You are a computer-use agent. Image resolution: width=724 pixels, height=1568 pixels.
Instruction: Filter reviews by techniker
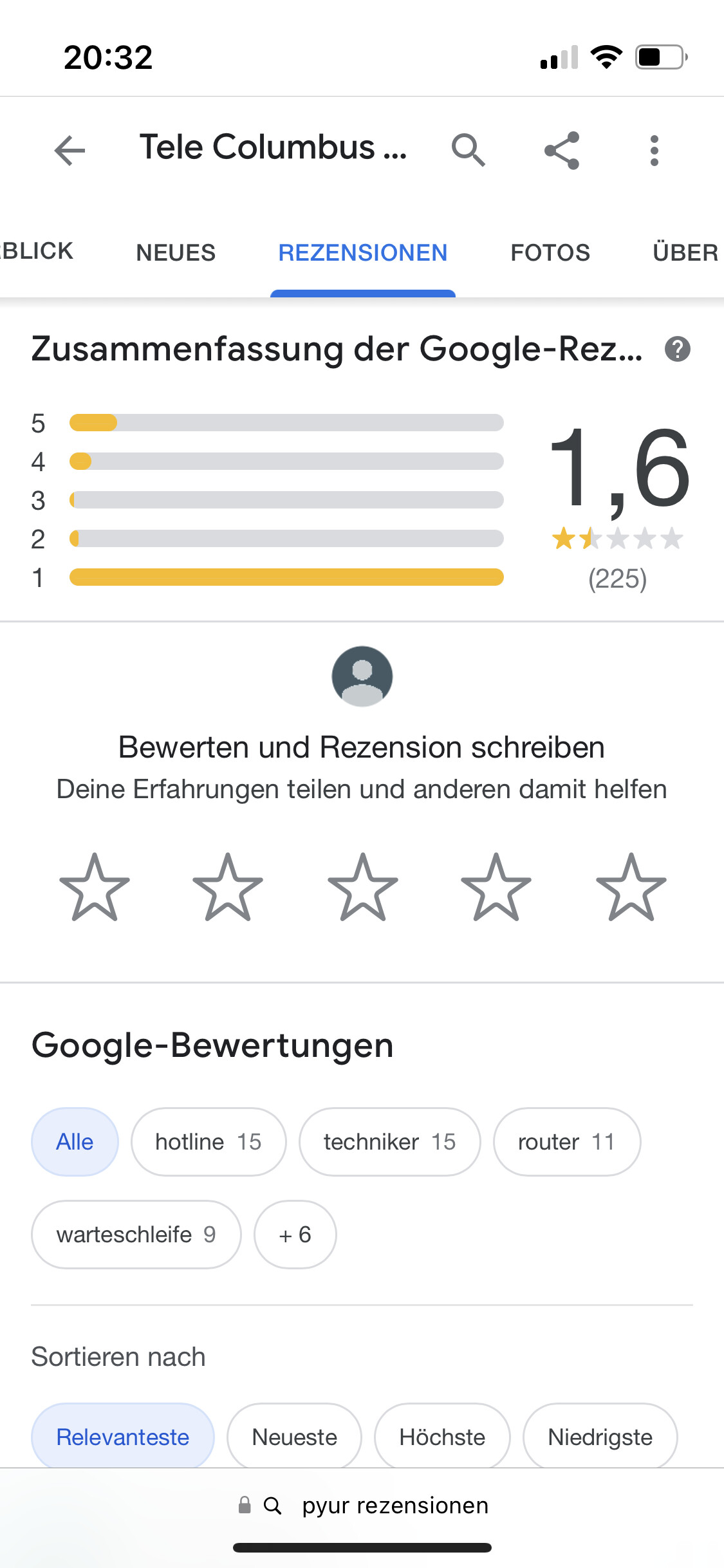click(389, 1142)
